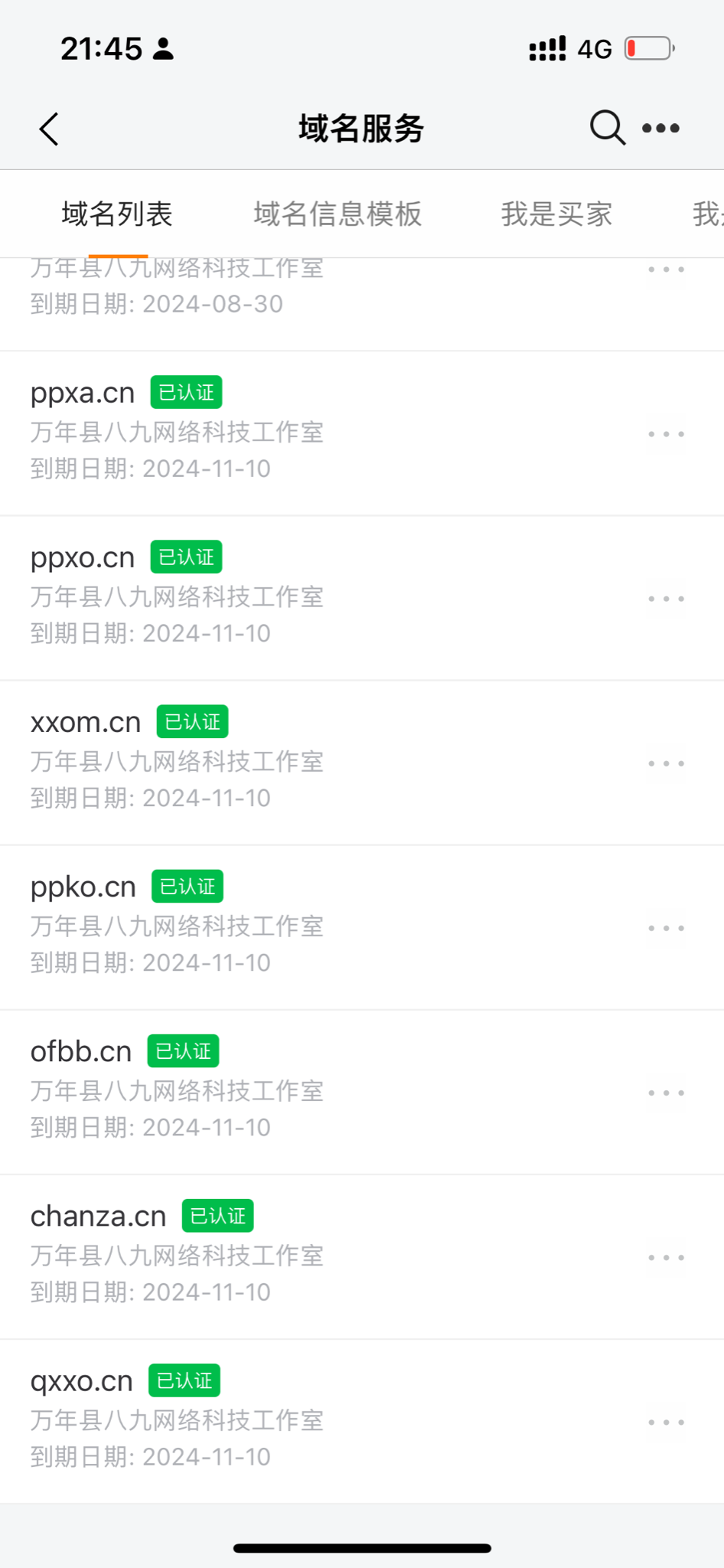
Task: Select the ppko.cn domain row
Action: tap(83, 887)
